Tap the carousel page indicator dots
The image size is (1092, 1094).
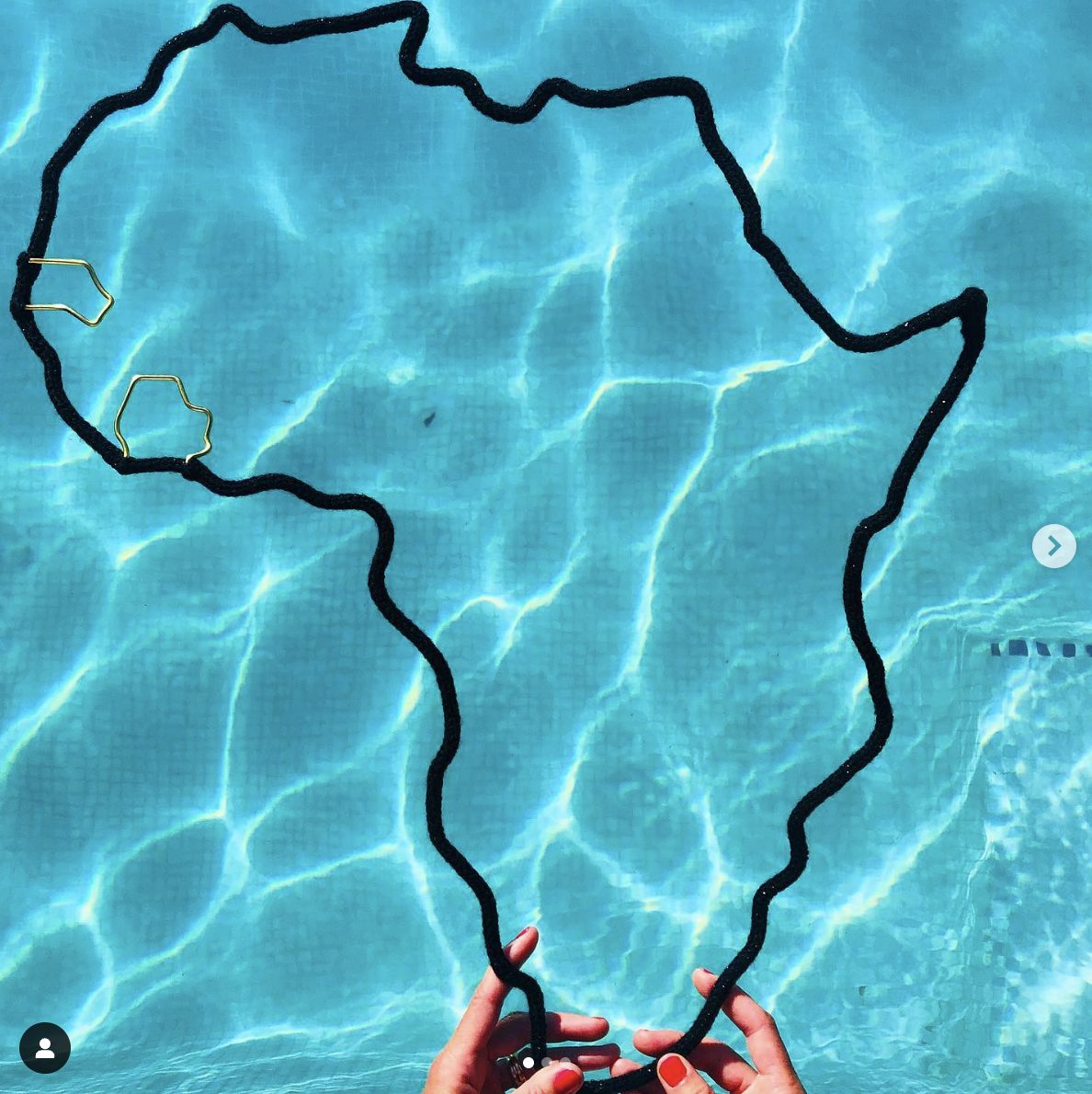[x=546, y=1063]
